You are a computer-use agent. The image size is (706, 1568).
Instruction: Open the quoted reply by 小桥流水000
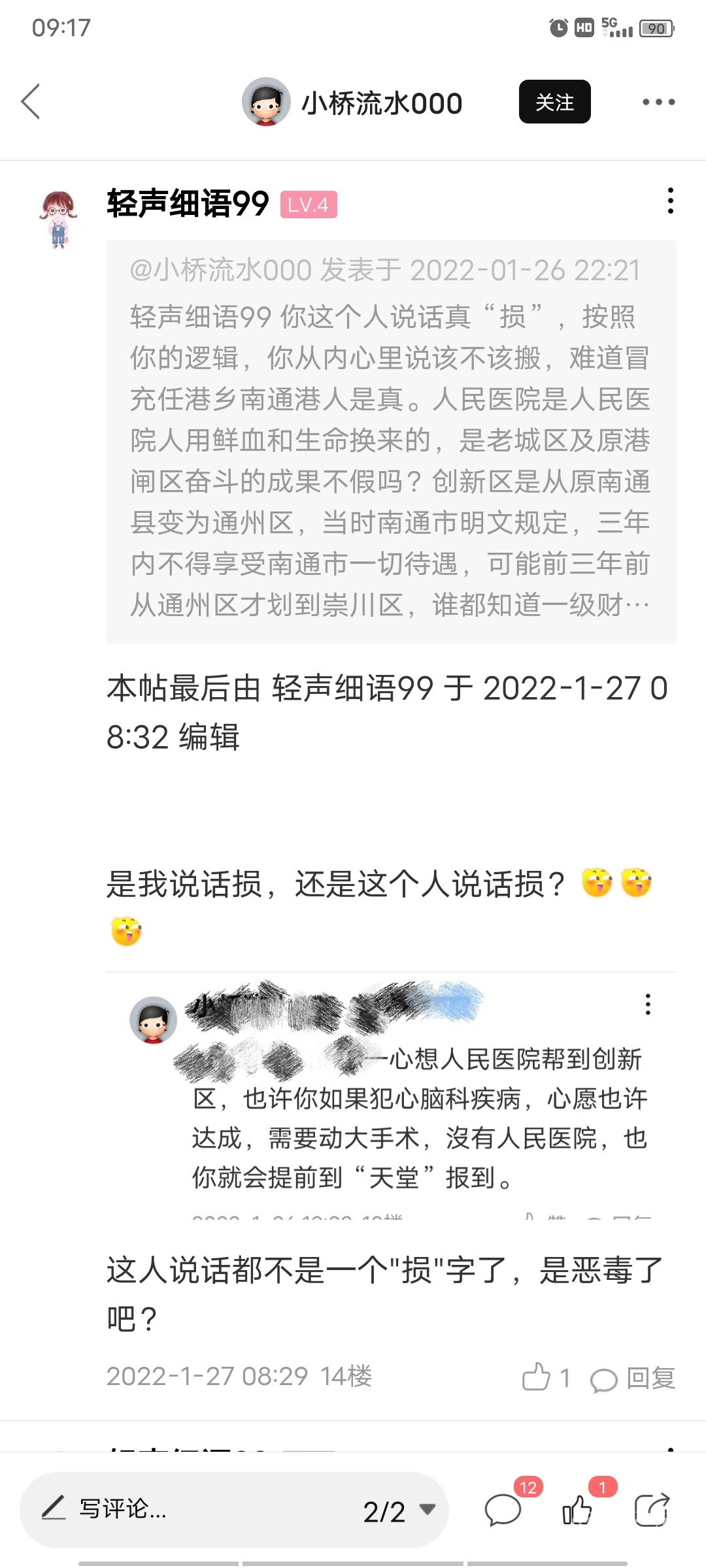[x=391, y=441]
